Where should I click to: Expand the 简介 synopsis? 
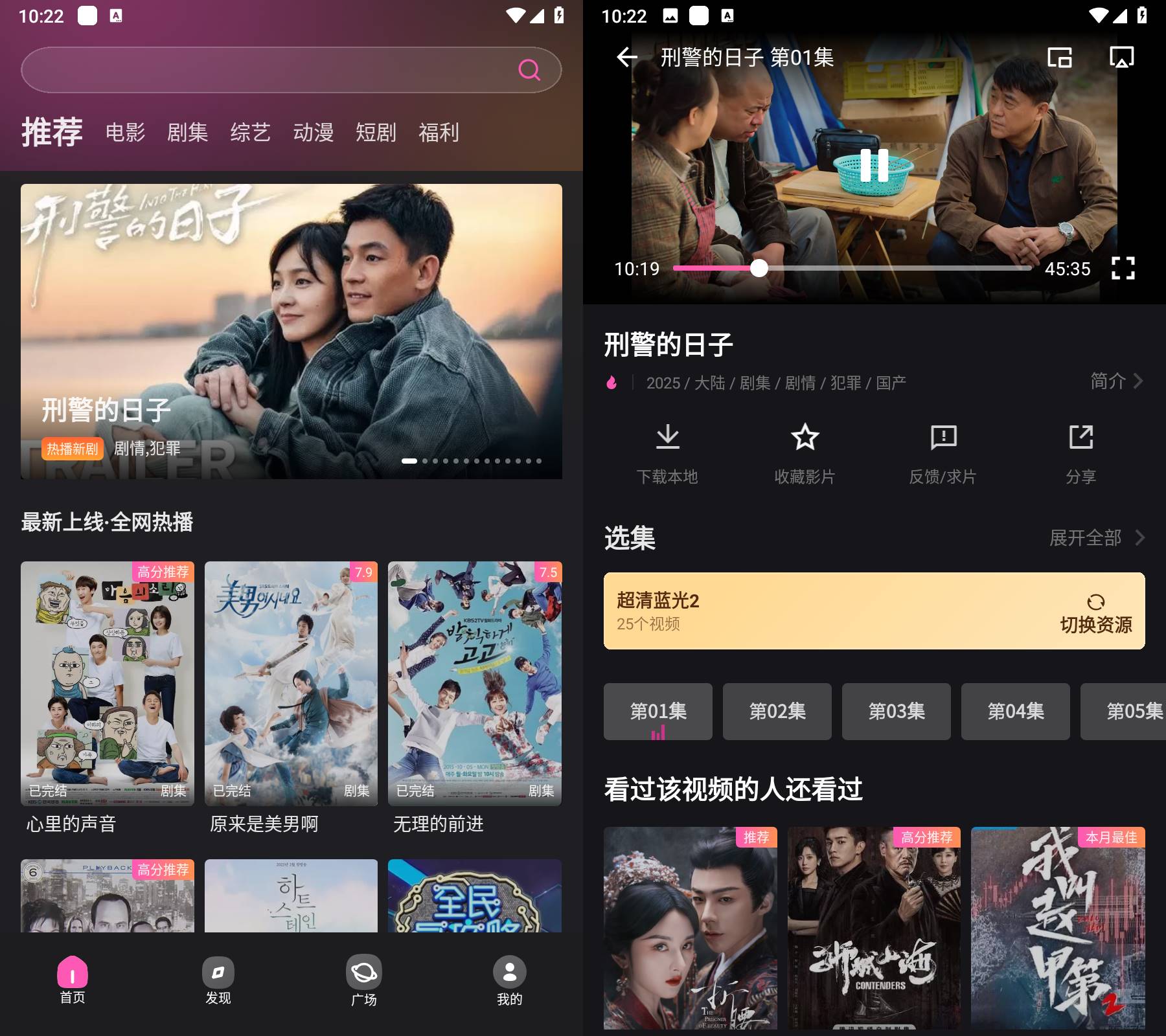pyautogui.click(x=1116, y=381)
